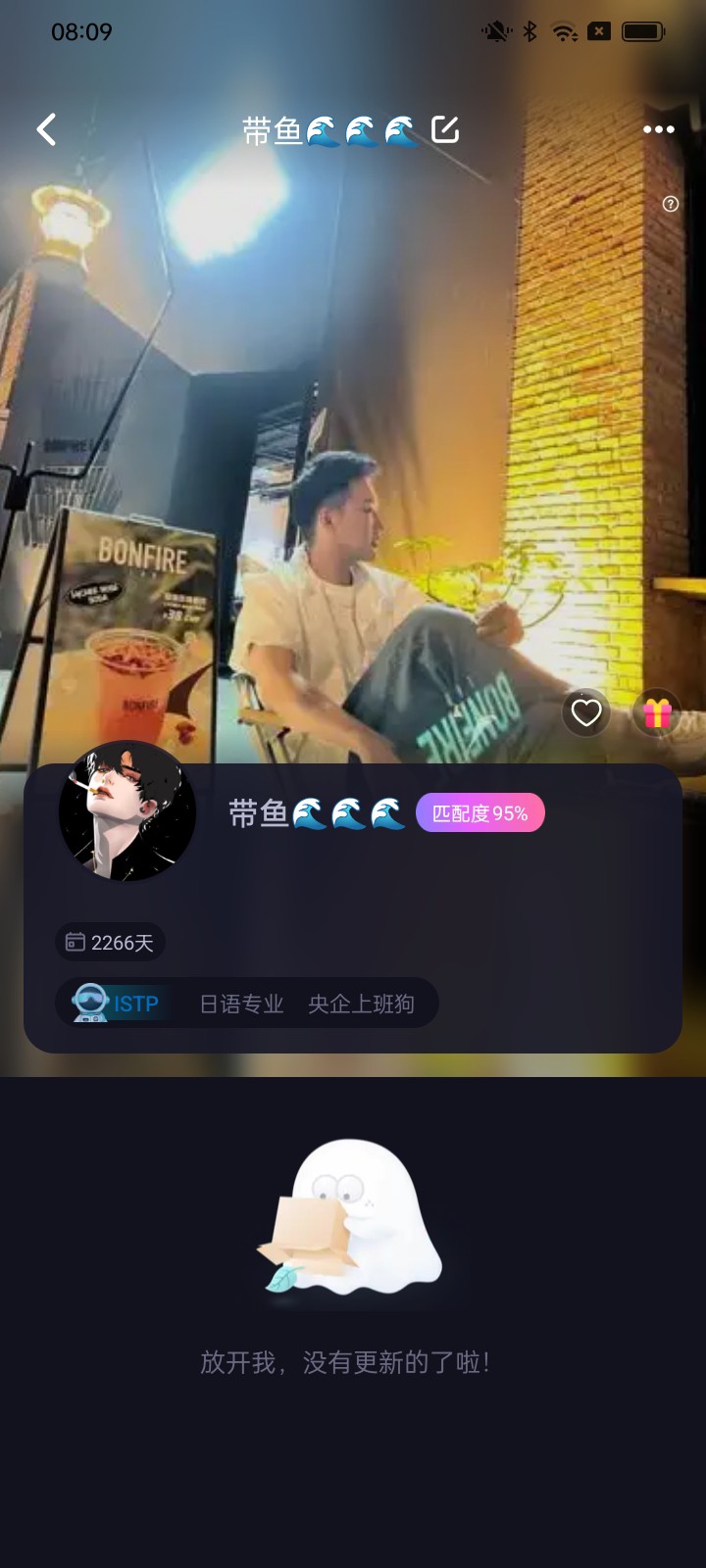The width and height of the screenshot is (706, 1568).
Task: Go back using the top-left arrow
Action: (x=46, y=129)
